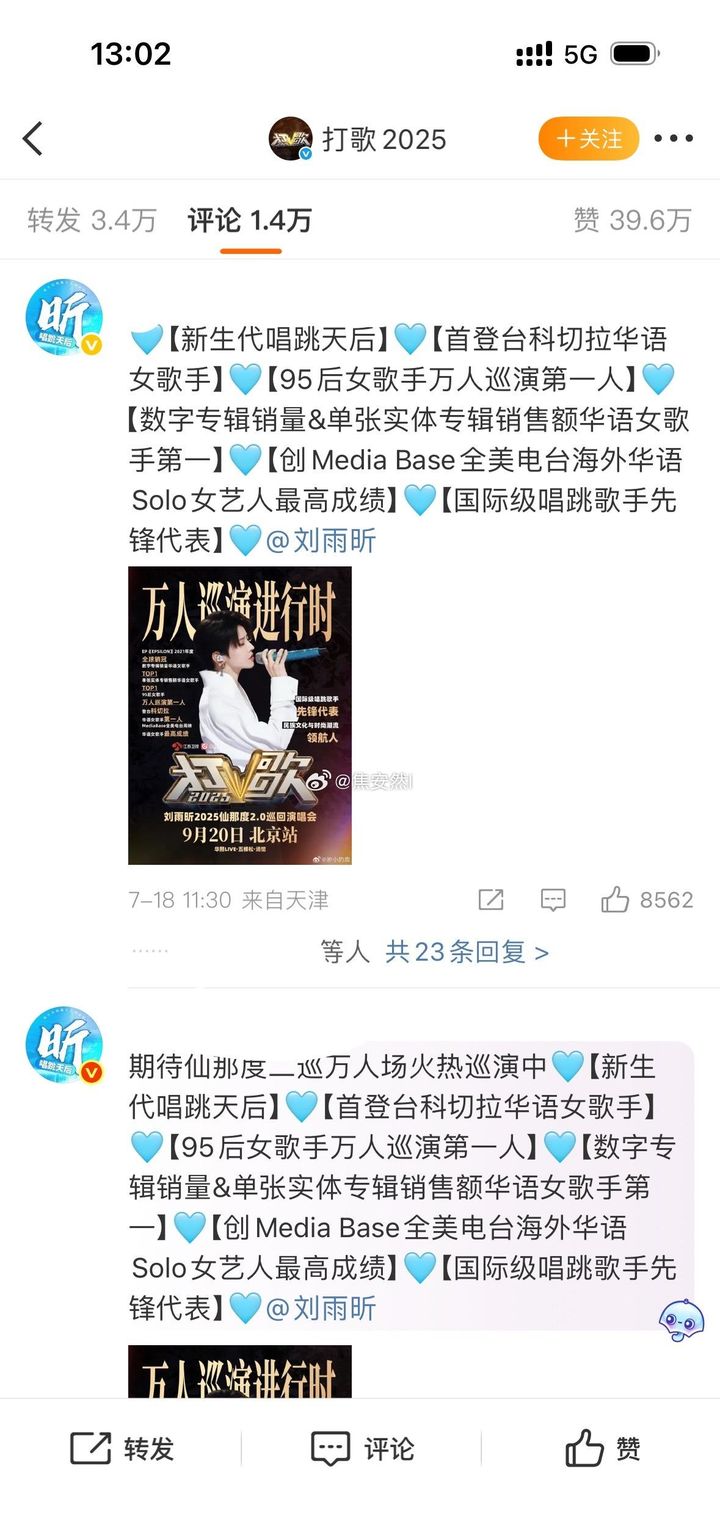720x1524 pixels.
Task: Follow the 打歌2025 account
Action: click(588, 139)
